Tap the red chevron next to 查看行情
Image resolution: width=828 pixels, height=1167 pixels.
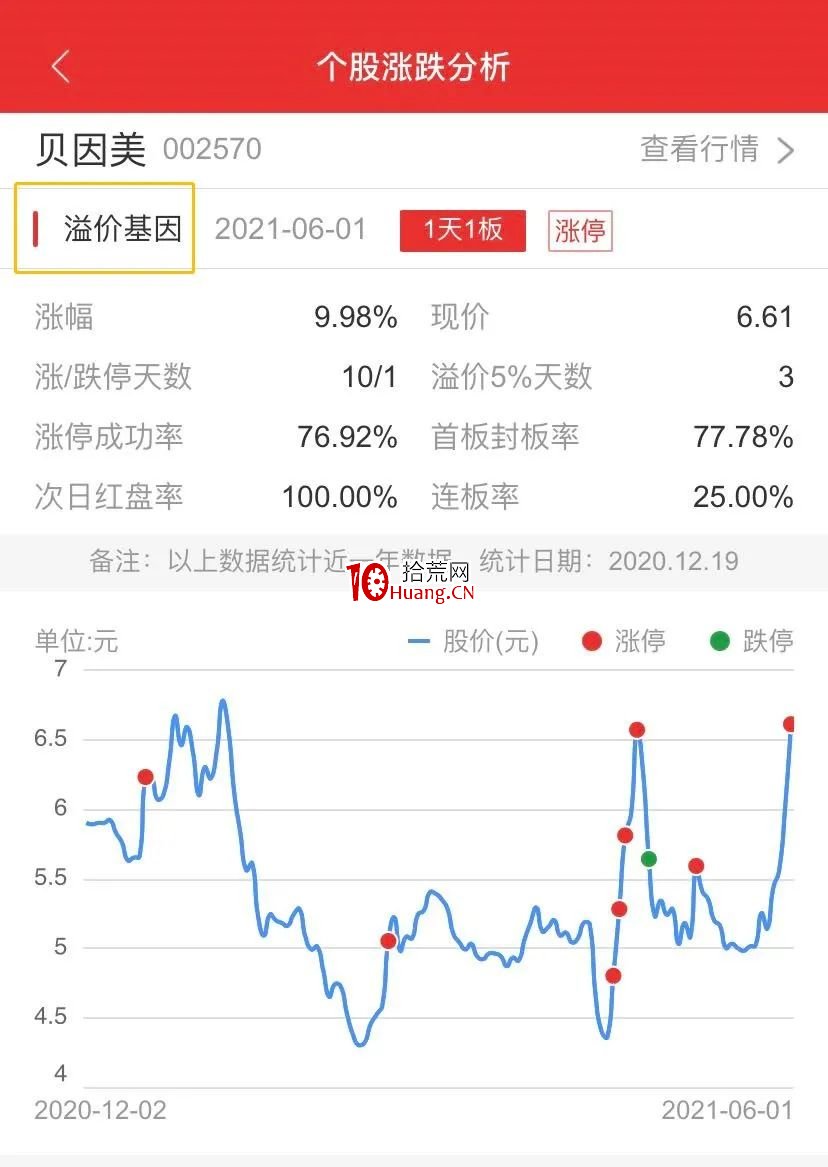(789, 151)
